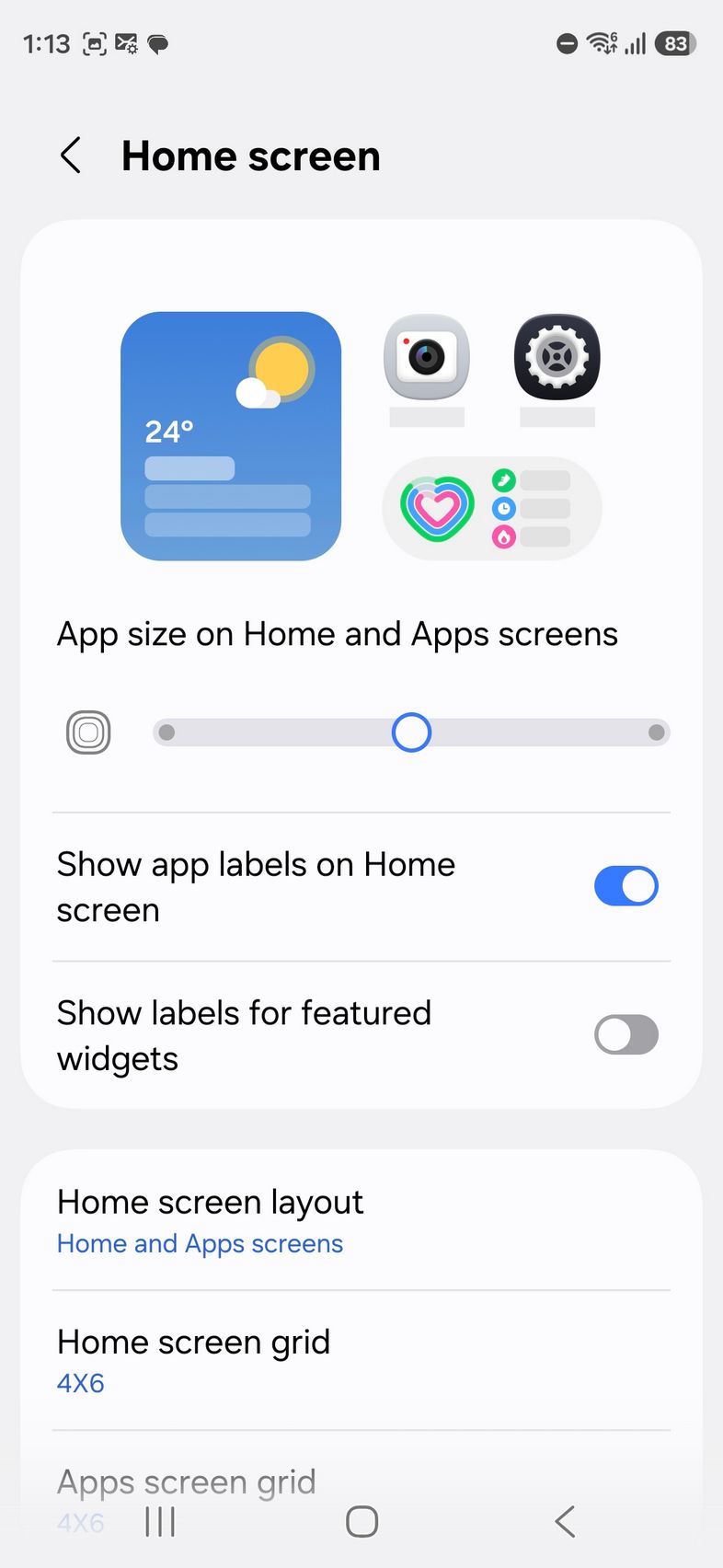Image resolution: width=723 pixels, height=1568 pixels.
Task: Tap the system home button
Action: point(361,1521)
